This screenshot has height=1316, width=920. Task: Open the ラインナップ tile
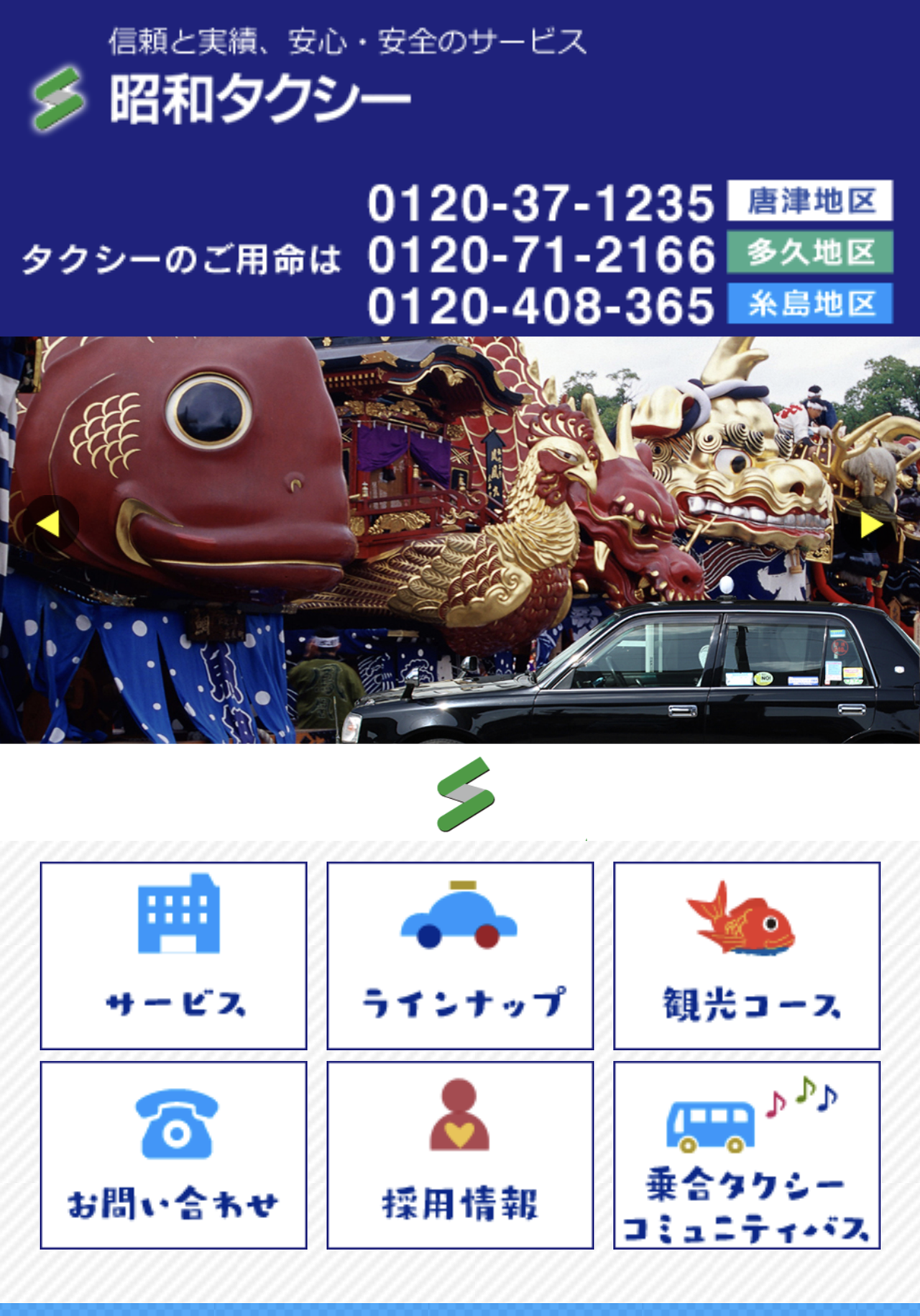tap(460, 955)
